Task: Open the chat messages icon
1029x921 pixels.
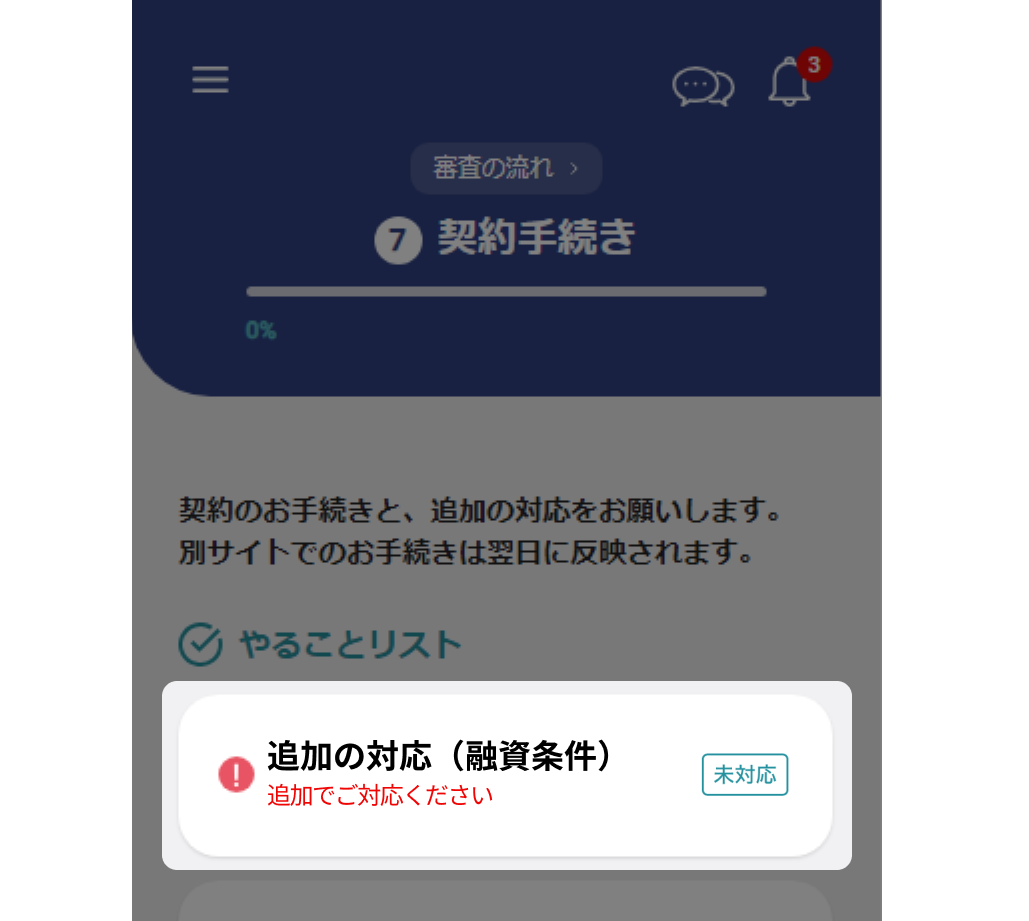Action: 703,87
